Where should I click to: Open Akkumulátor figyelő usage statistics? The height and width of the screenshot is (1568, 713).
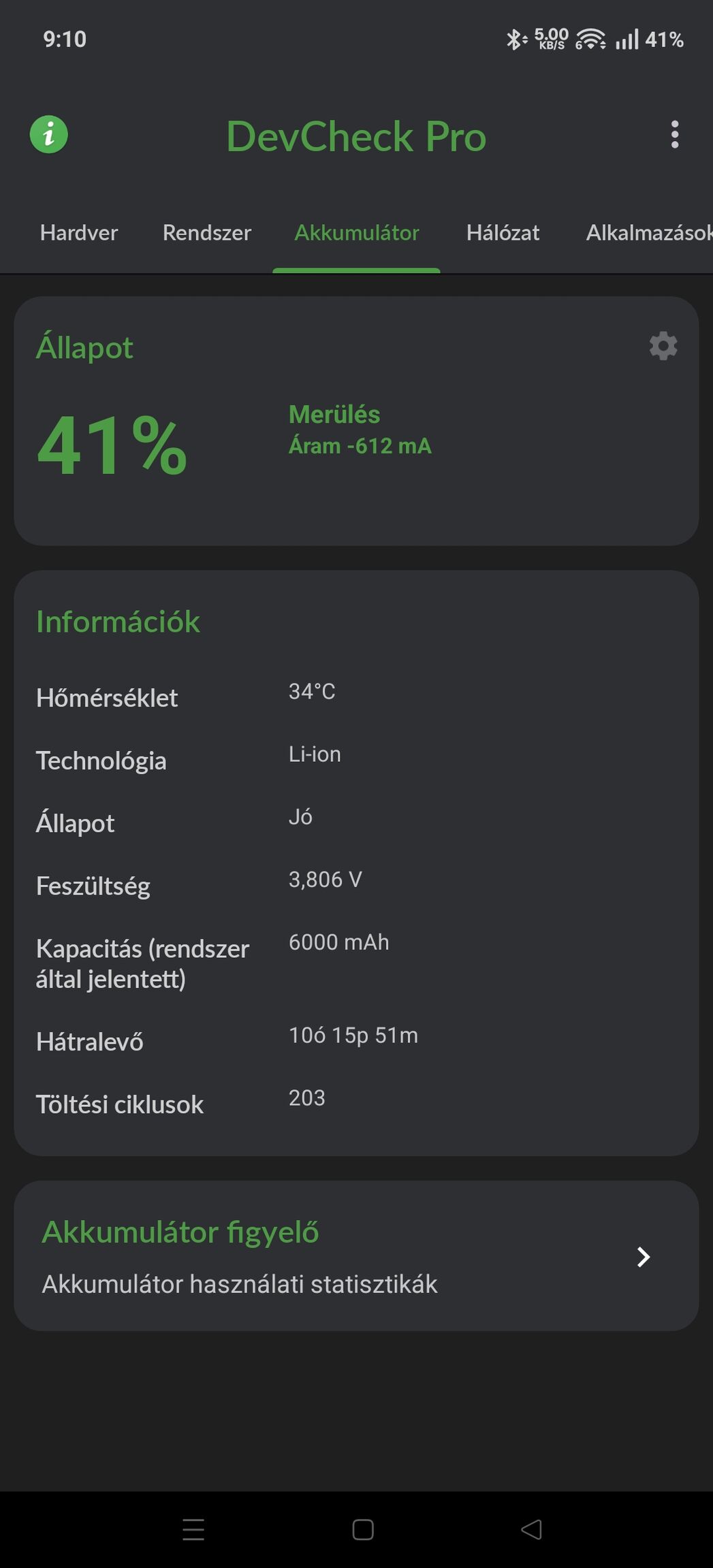356,1255
